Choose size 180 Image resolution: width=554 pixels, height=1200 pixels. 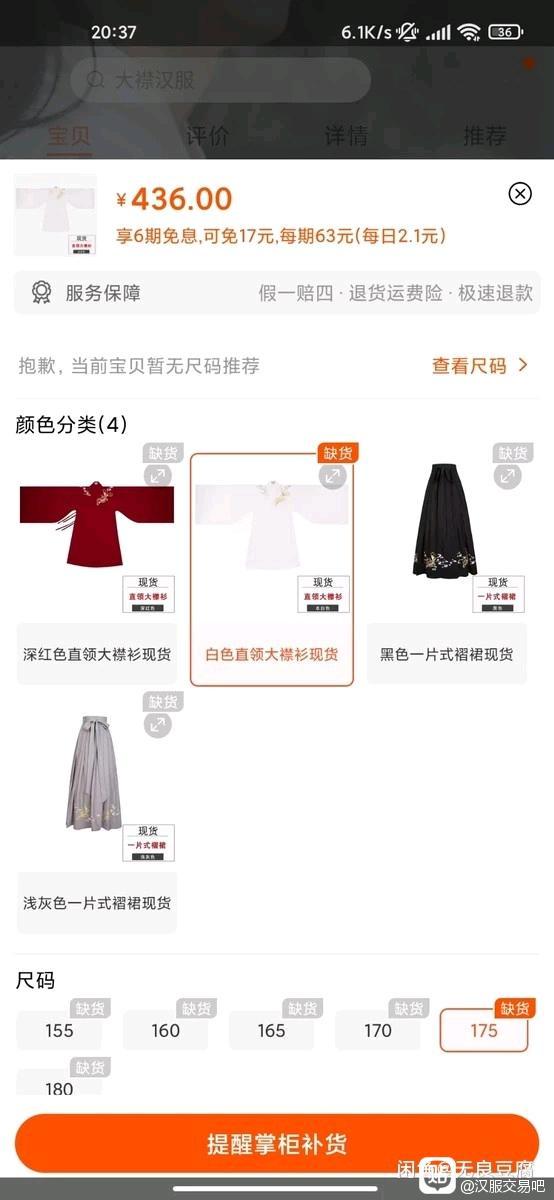[59, 1083]
